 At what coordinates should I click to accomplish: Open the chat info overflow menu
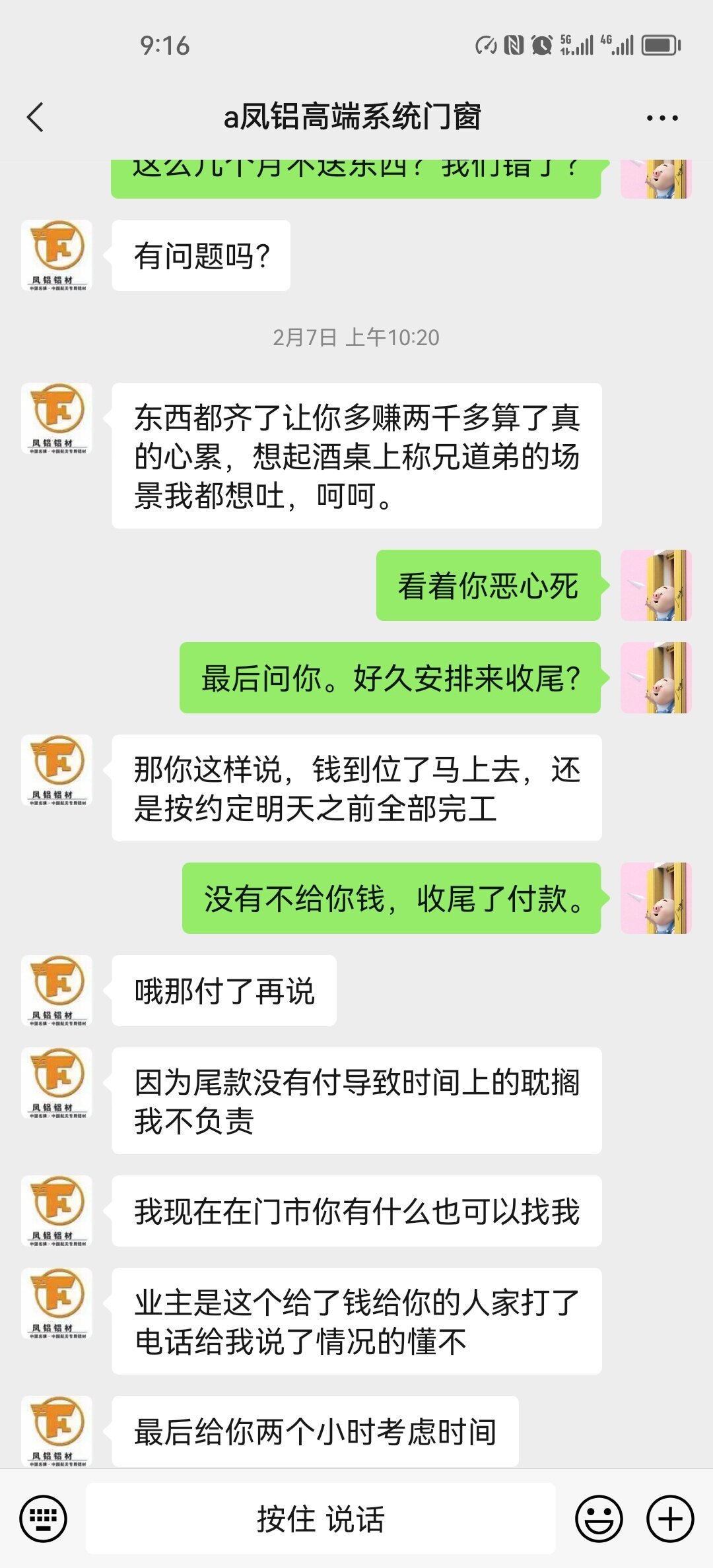click(x=662, y=118)
